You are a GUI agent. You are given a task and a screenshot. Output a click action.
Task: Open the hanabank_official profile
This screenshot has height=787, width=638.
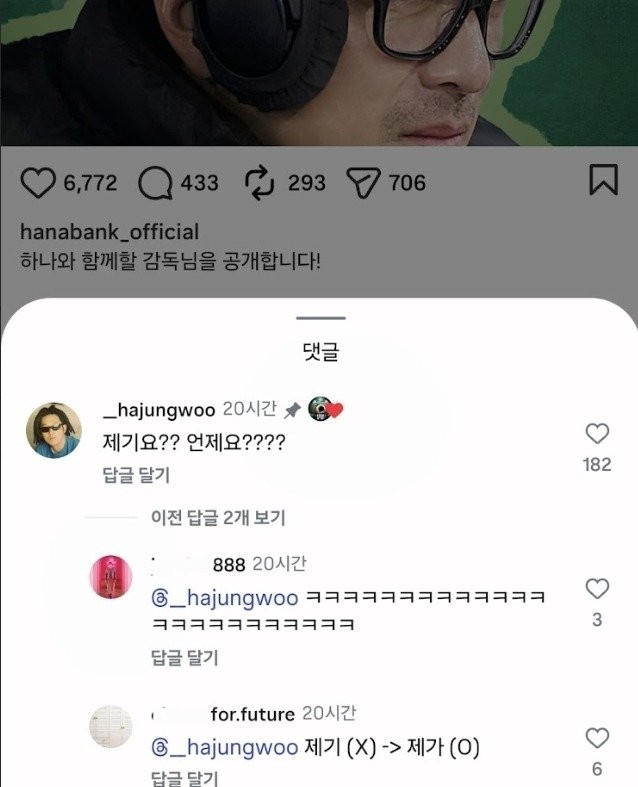pos(109,232)
